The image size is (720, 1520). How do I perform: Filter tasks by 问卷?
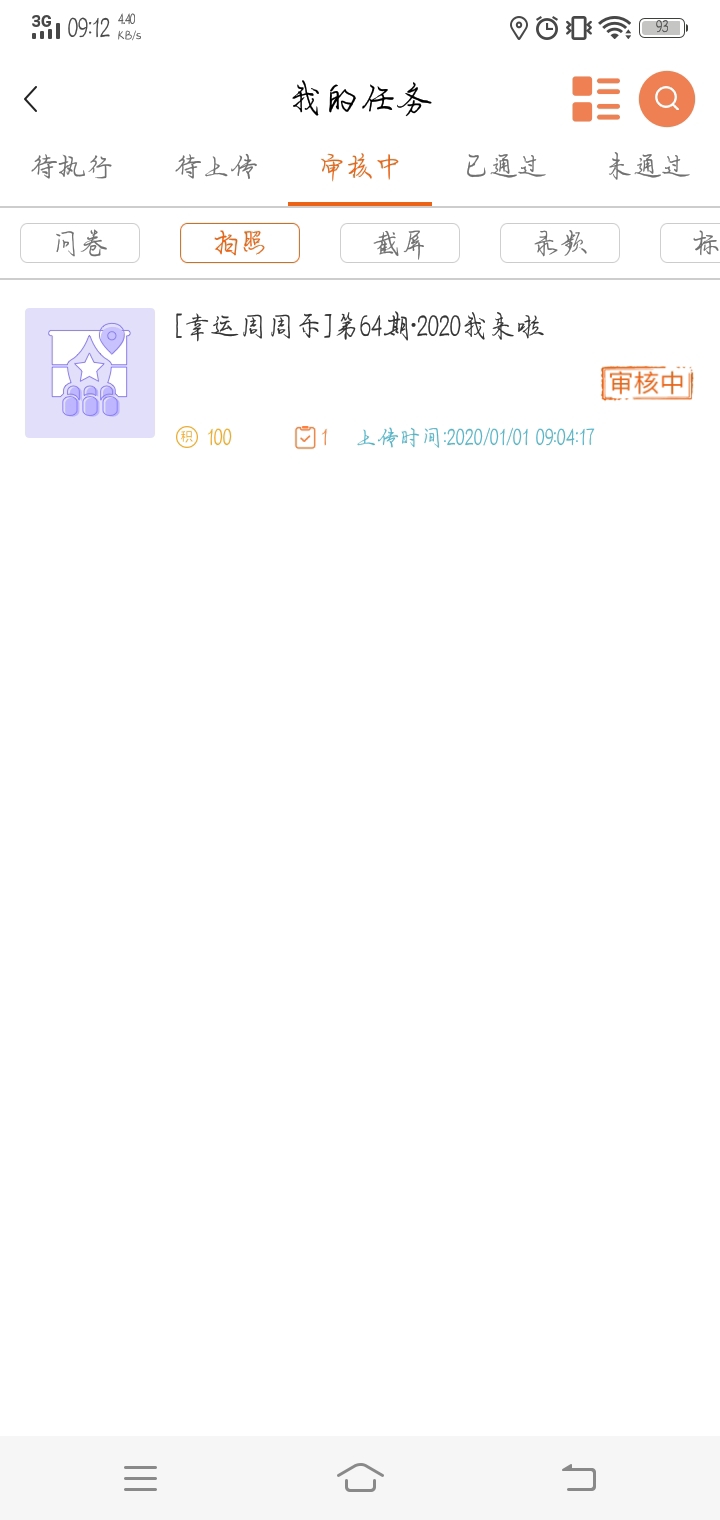click(80, 243)
